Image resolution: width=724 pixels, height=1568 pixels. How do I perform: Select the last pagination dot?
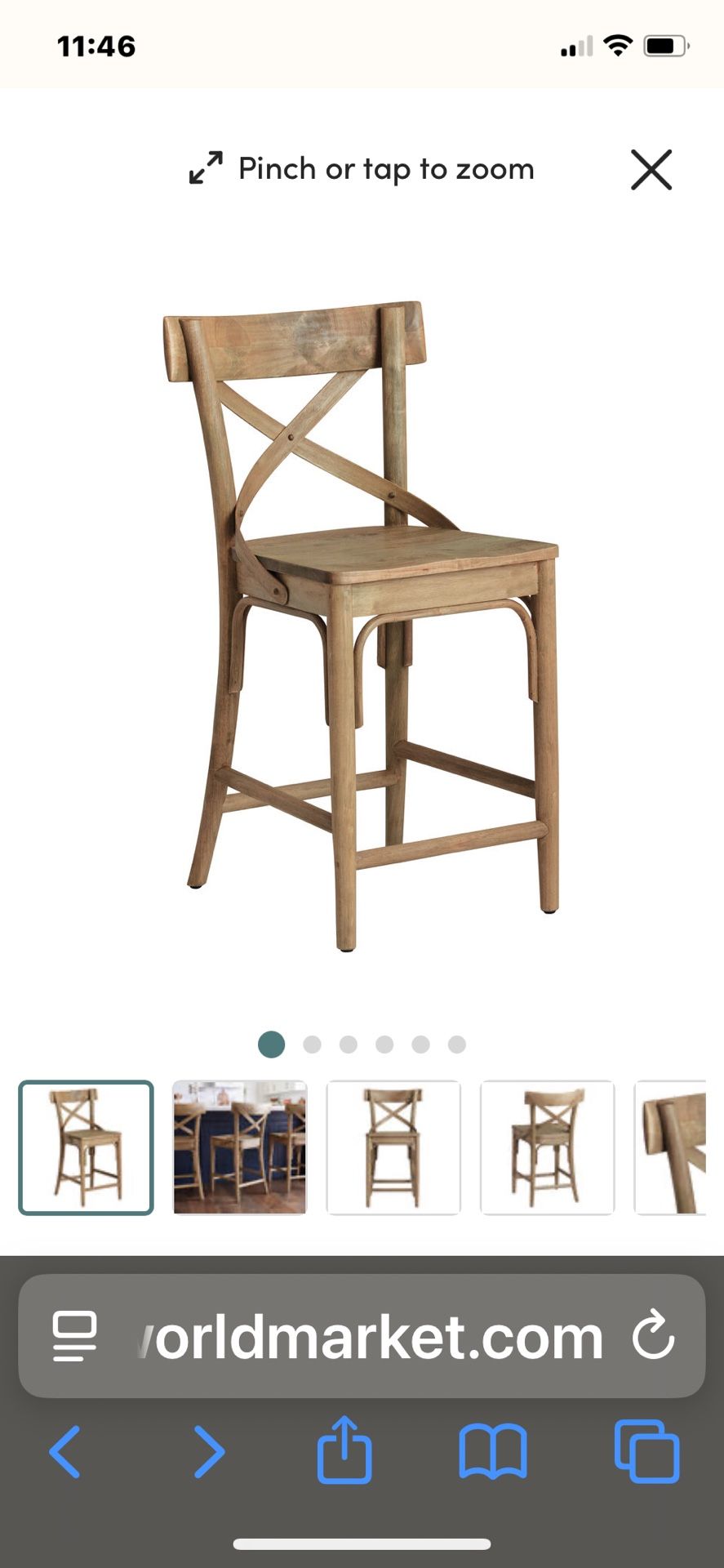[455, 1044]
